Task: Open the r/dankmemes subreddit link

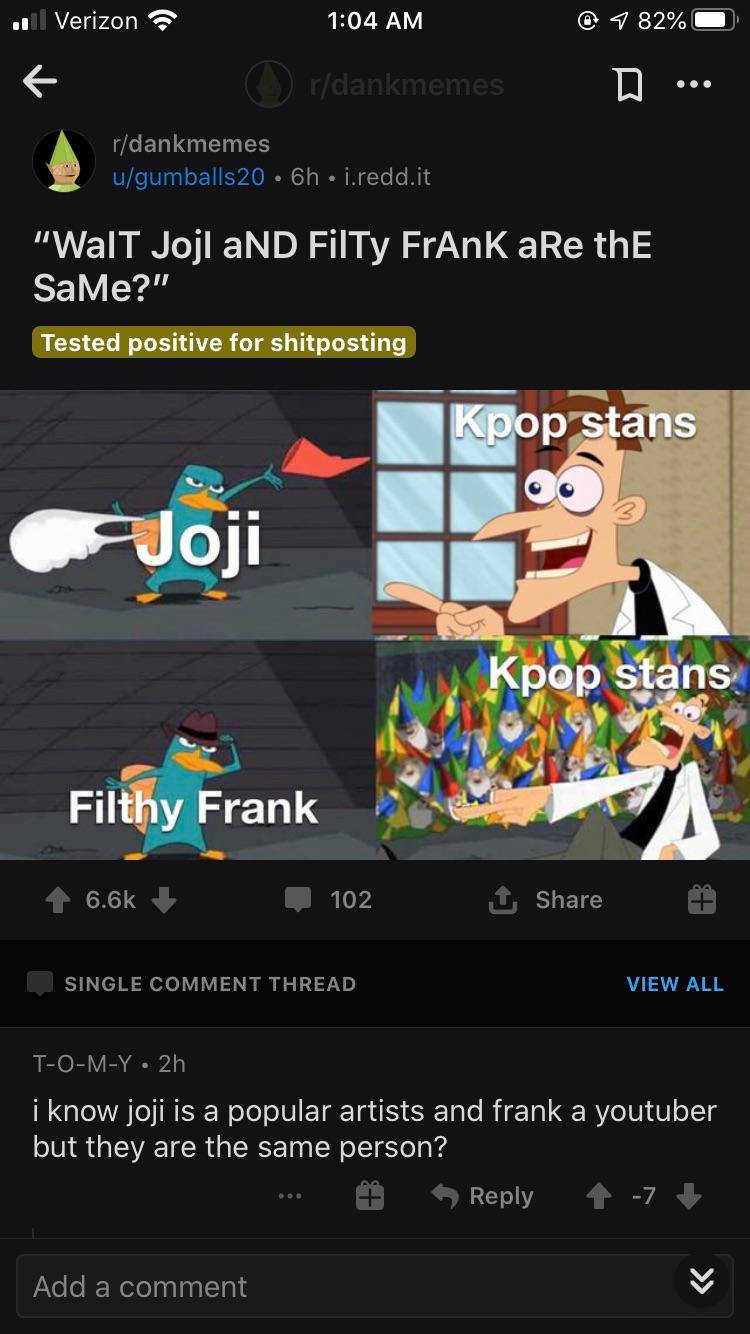Action: pos(190,143)
